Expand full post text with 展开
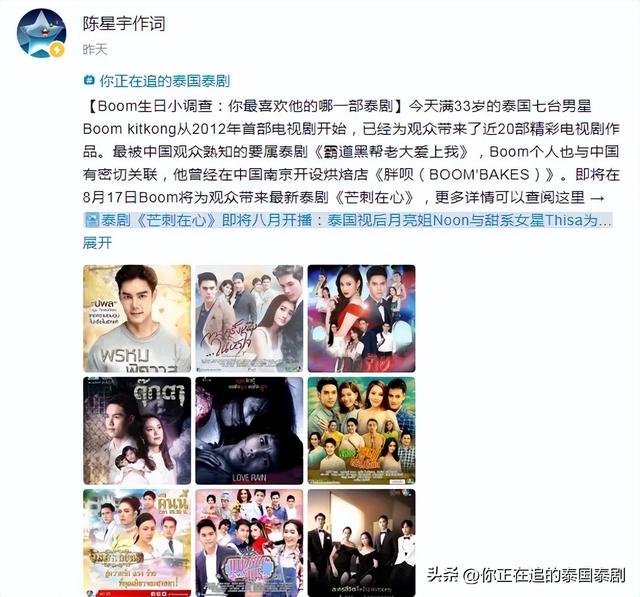The image size is (640, 597). click(x=98, y=242)
